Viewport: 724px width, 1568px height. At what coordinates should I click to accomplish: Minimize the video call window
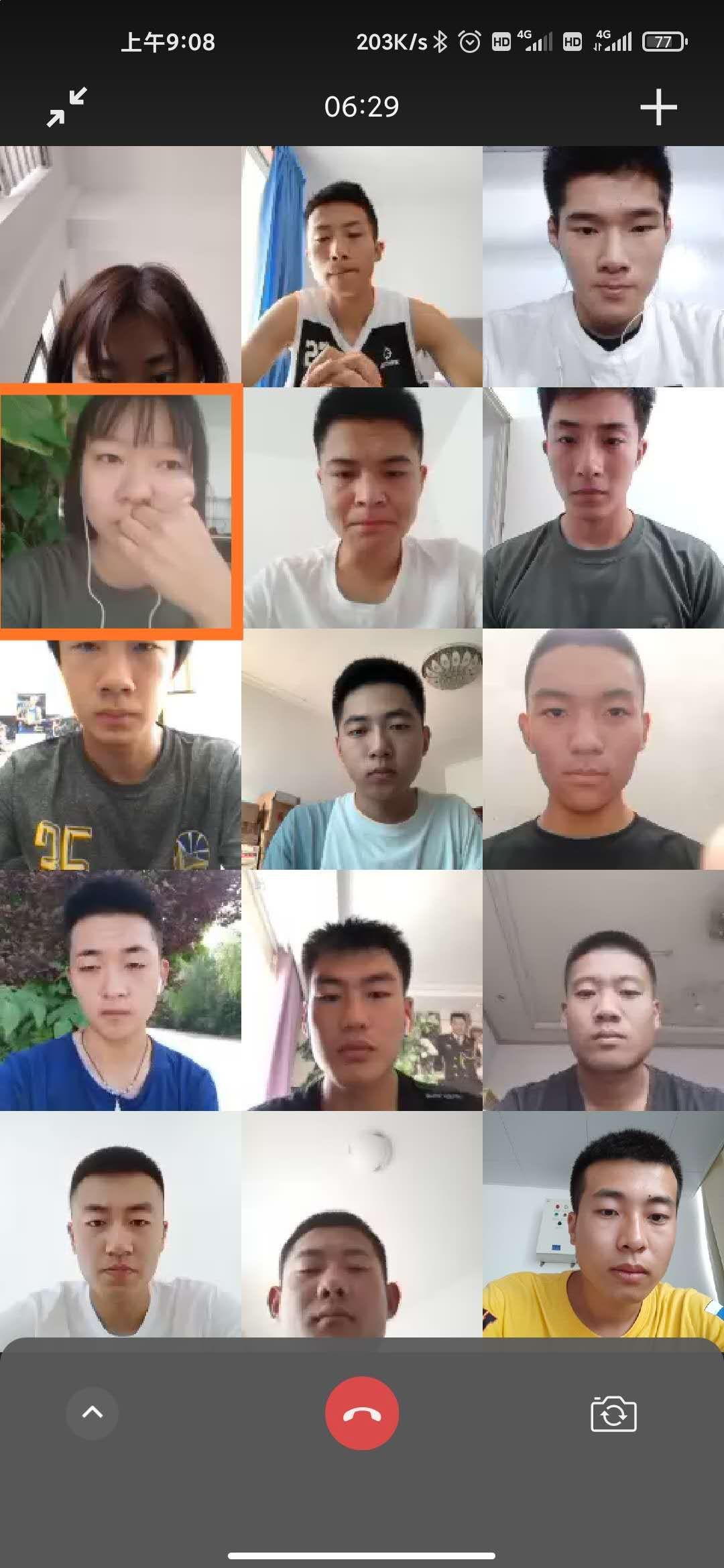pyautogui.click(x=67, y=107)
